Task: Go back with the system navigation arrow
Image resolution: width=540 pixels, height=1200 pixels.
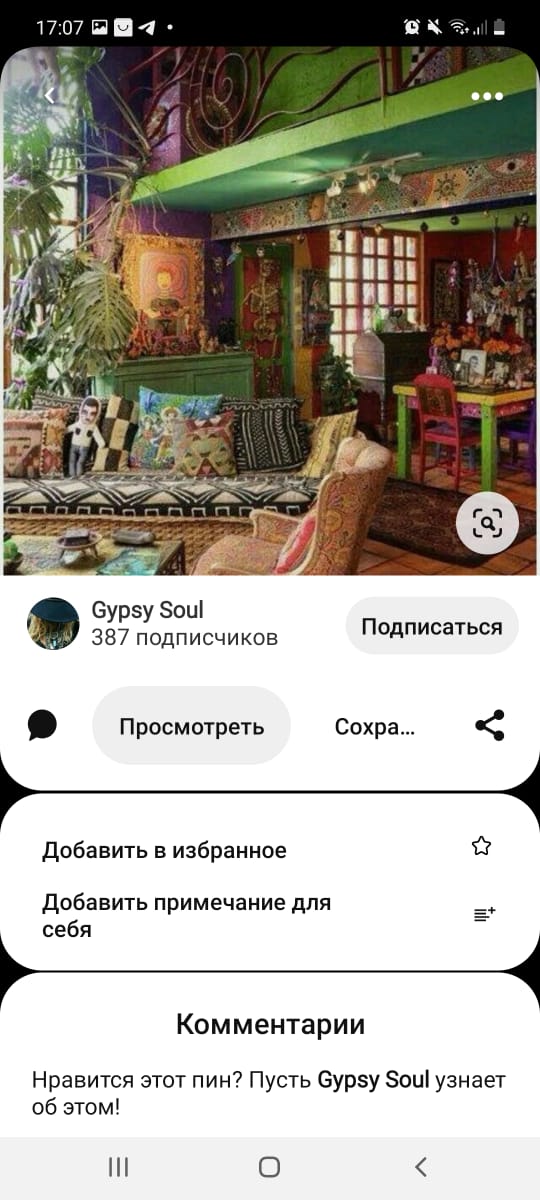Action: 421,1166
